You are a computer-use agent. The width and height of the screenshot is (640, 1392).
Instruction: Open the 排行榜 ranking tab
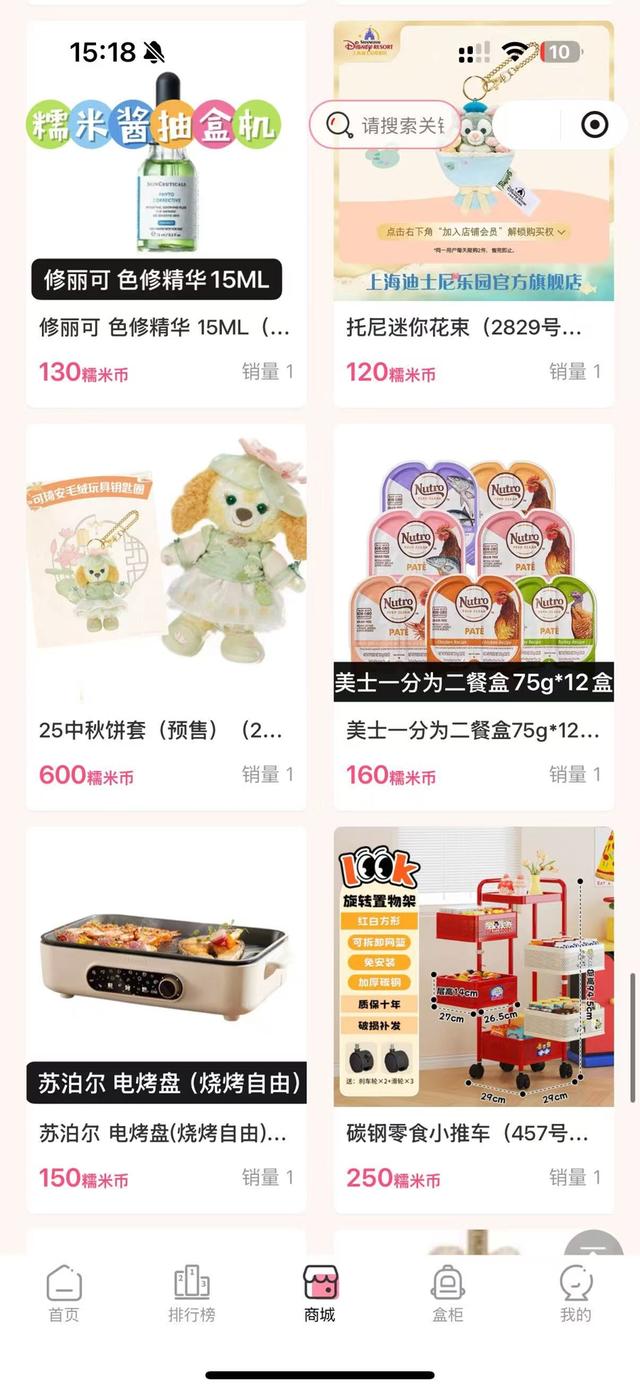(x=192, y=1294)
